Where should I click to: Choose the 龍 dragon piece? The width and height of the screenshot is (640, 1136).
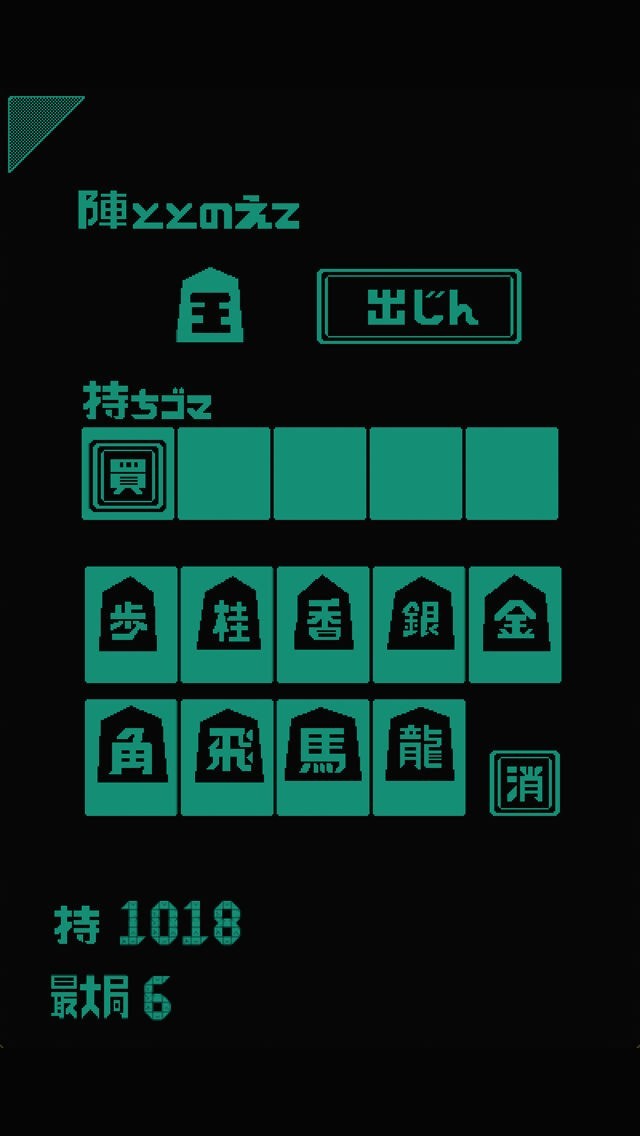point(419,757)
